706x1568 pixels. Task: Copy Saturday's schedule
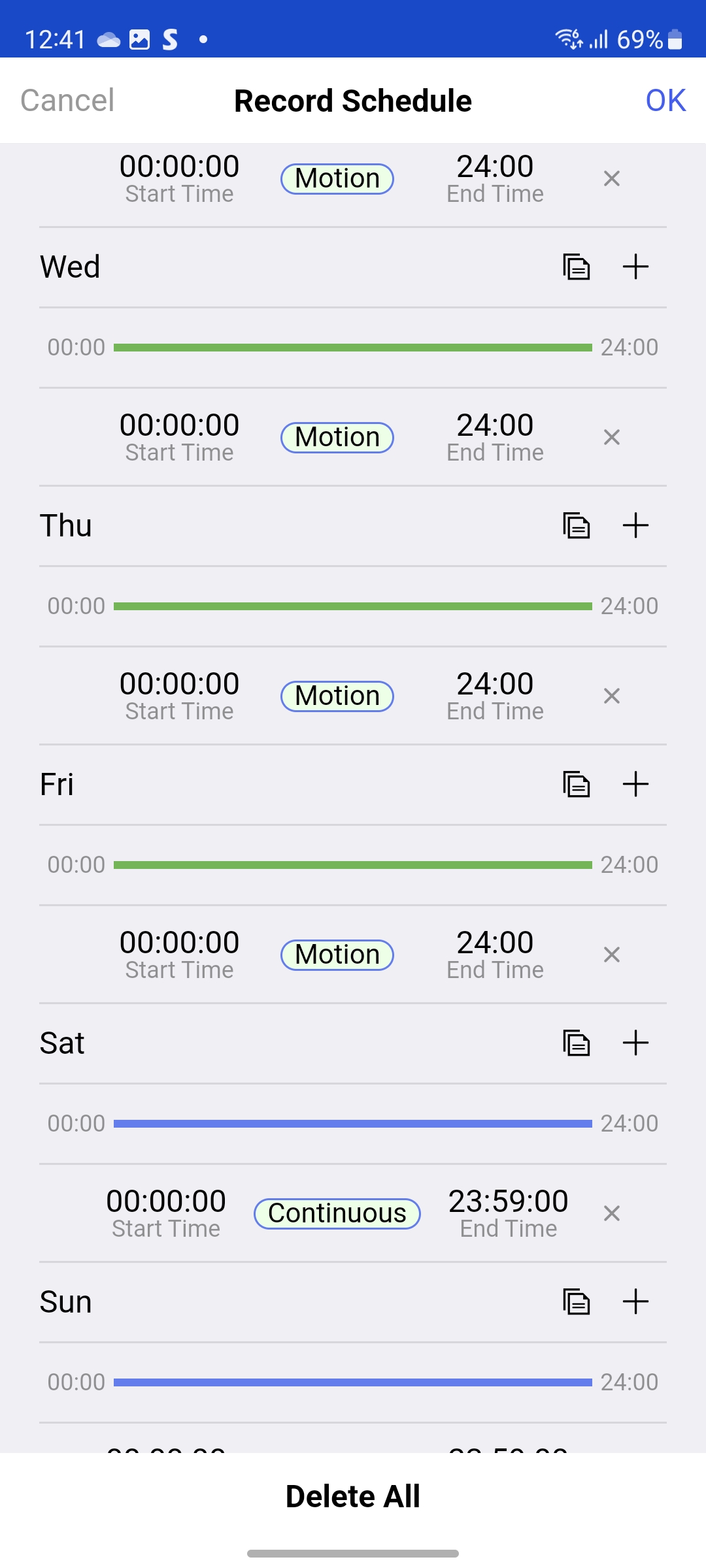[577, 1043]
